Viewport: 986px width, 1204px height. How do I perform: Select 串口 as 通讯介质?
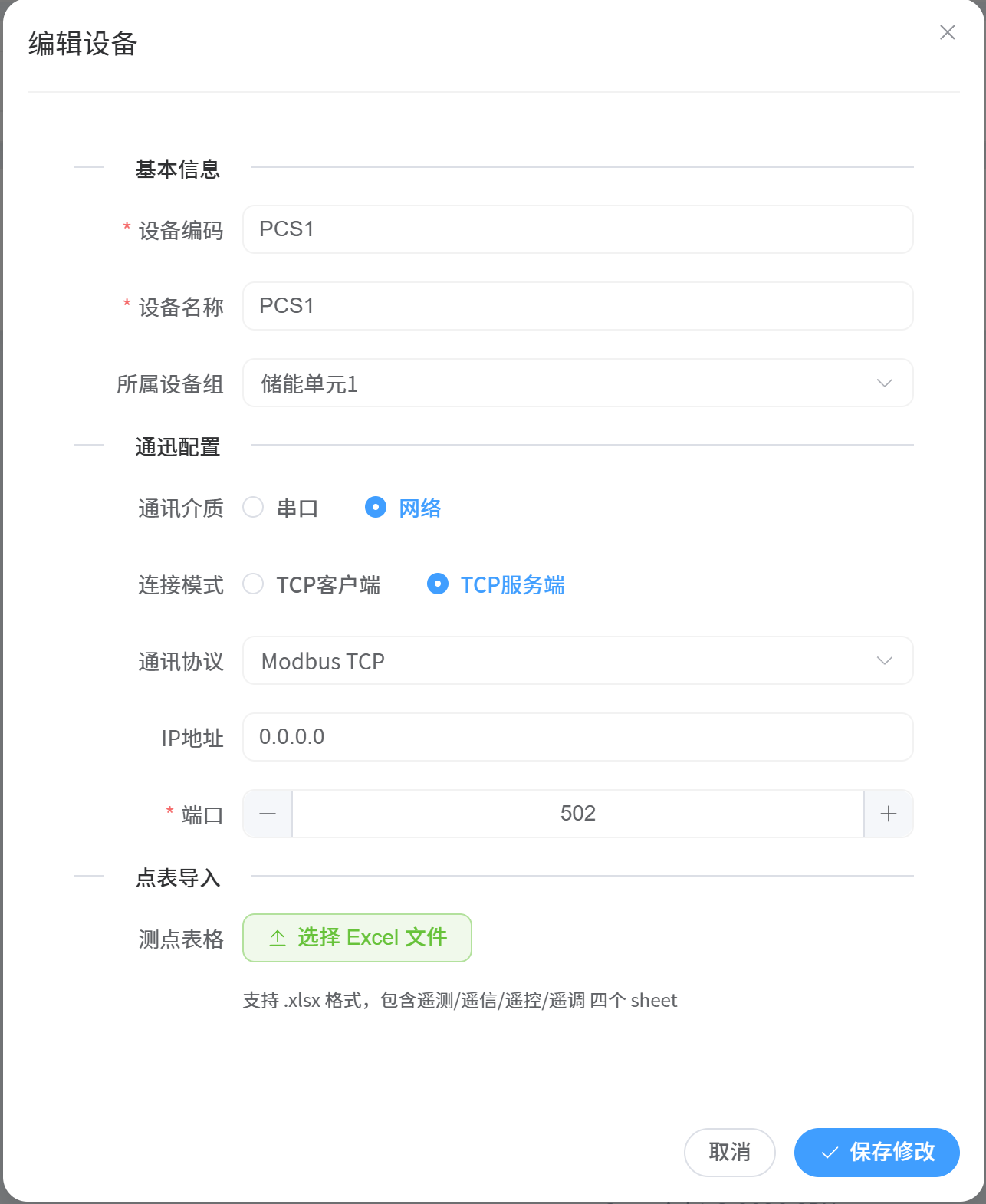[x=254, y=508]
